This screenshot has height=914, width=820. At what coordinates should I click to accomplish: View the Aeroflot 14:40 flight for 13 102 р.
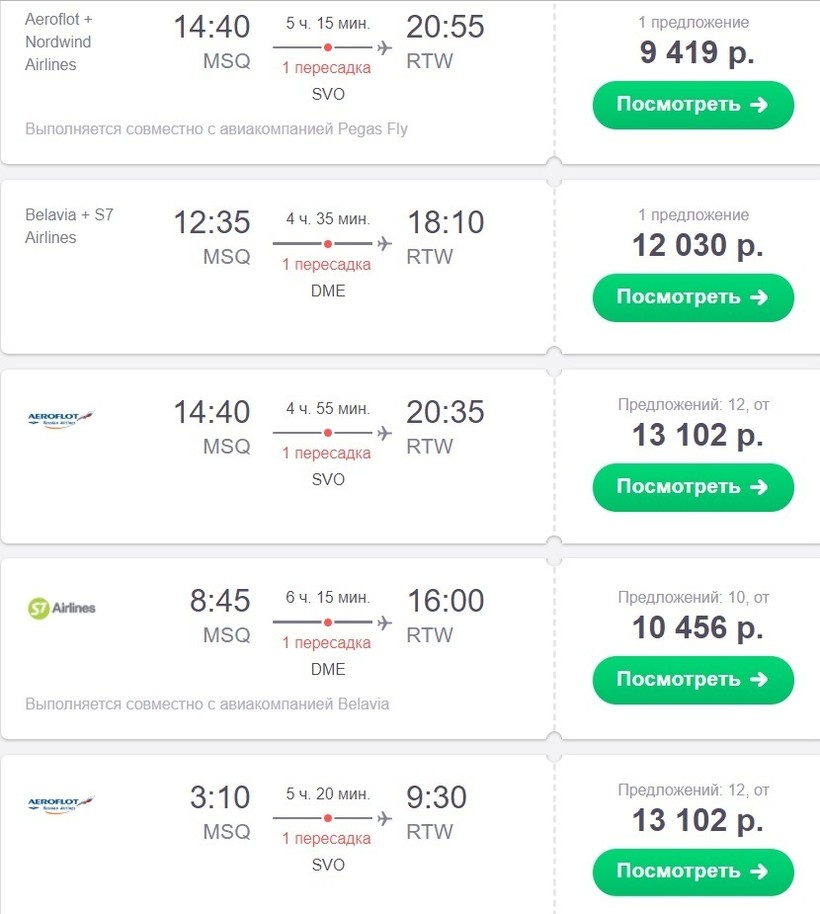coord(692,487)
